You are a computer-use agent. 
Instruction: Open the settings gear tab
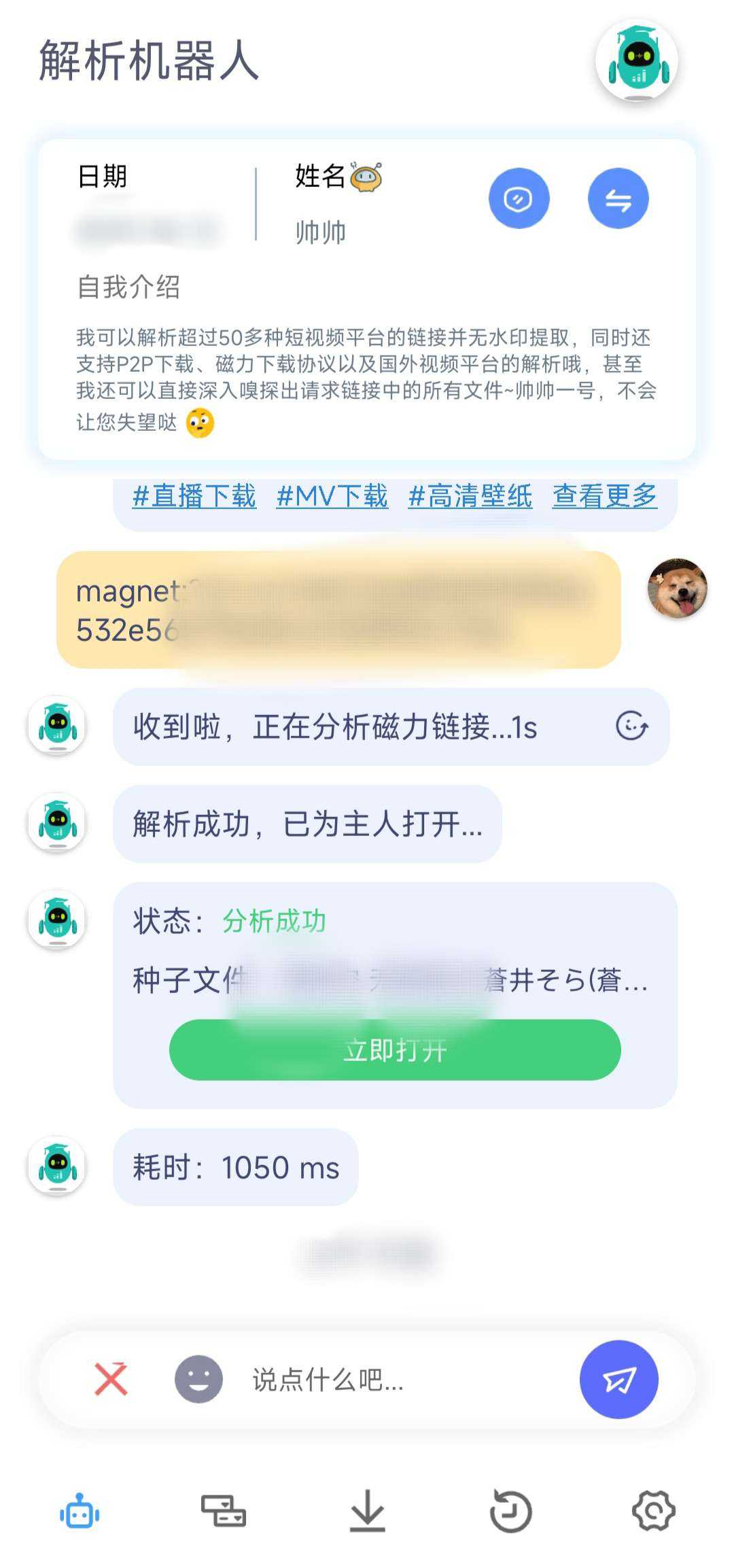point(653,1511)
